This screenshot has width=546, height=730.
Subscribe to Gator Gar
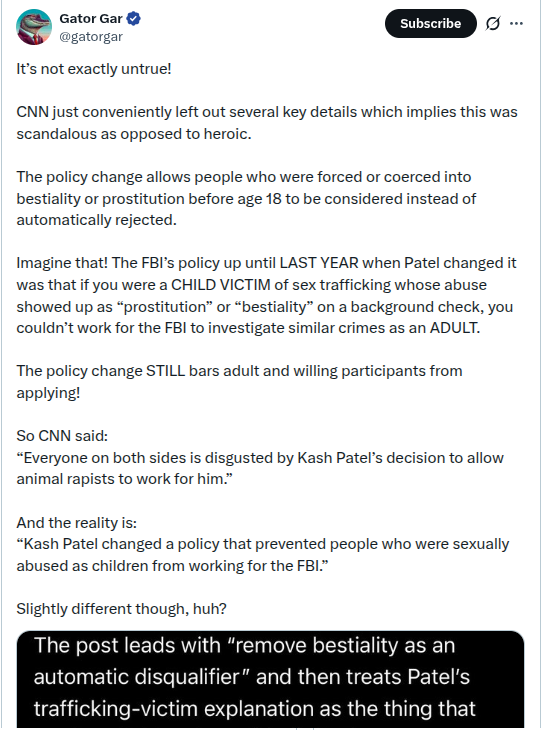tap(431, 23)
